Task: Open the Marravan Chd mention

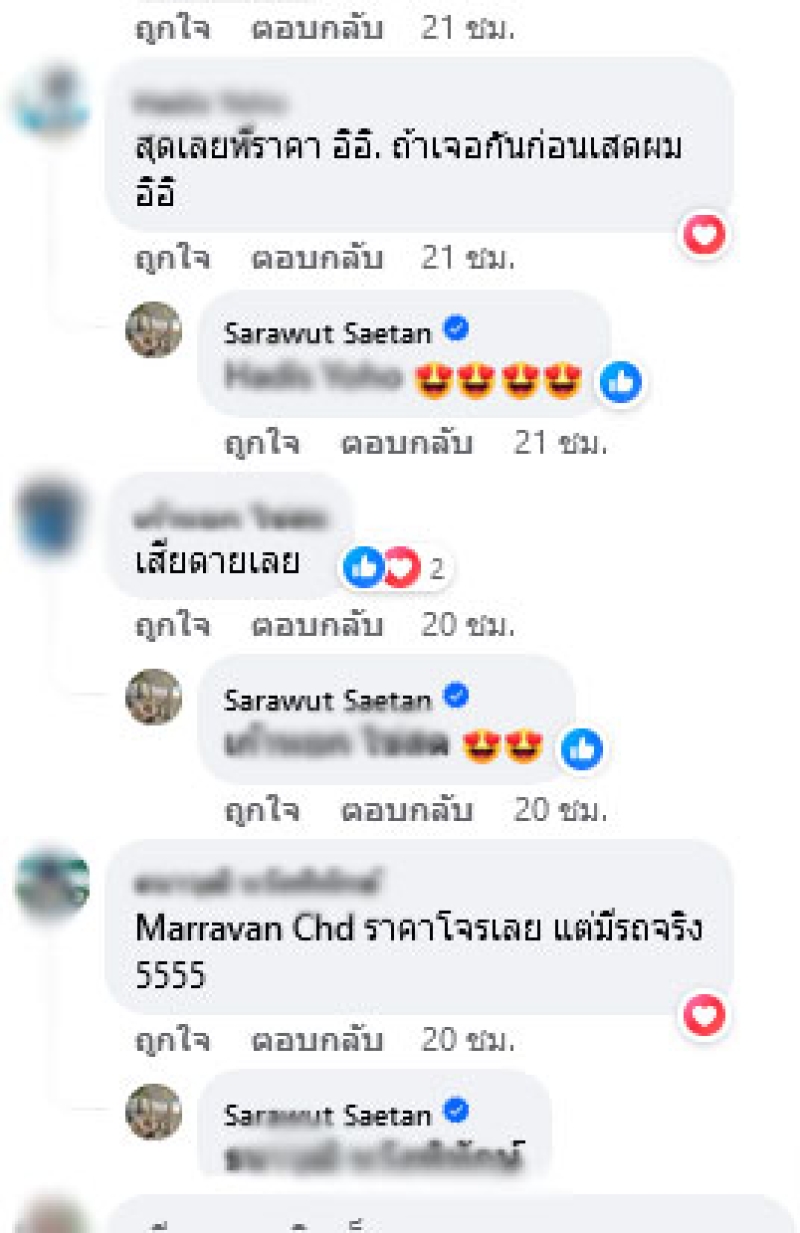Action: (245, 928)
